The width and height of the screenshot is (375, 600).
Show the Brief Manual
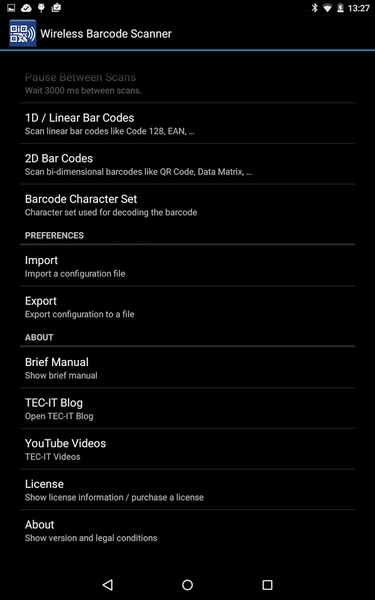coord(188,367)
